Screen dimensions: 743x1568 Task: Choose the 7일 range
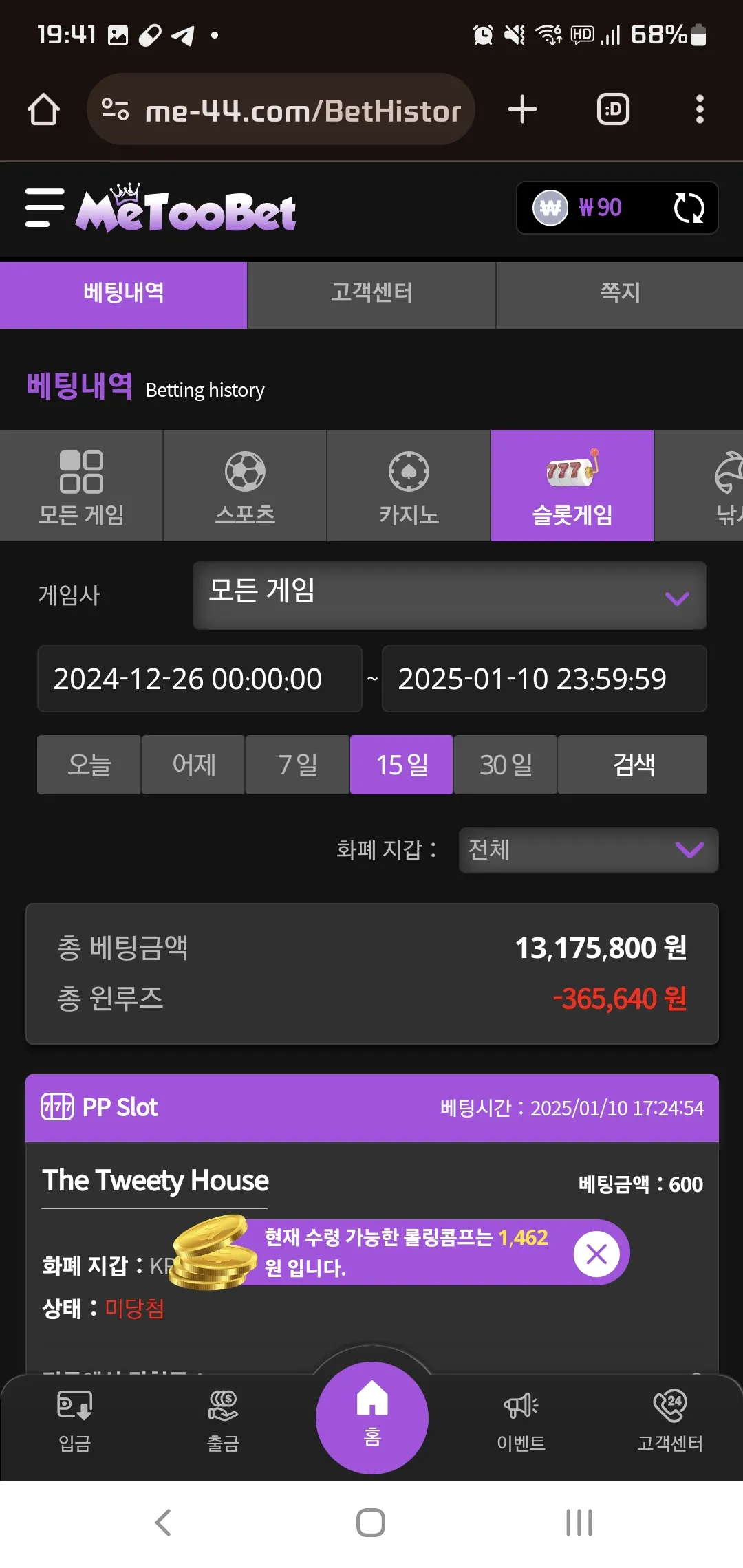click(x=297, y=765)
